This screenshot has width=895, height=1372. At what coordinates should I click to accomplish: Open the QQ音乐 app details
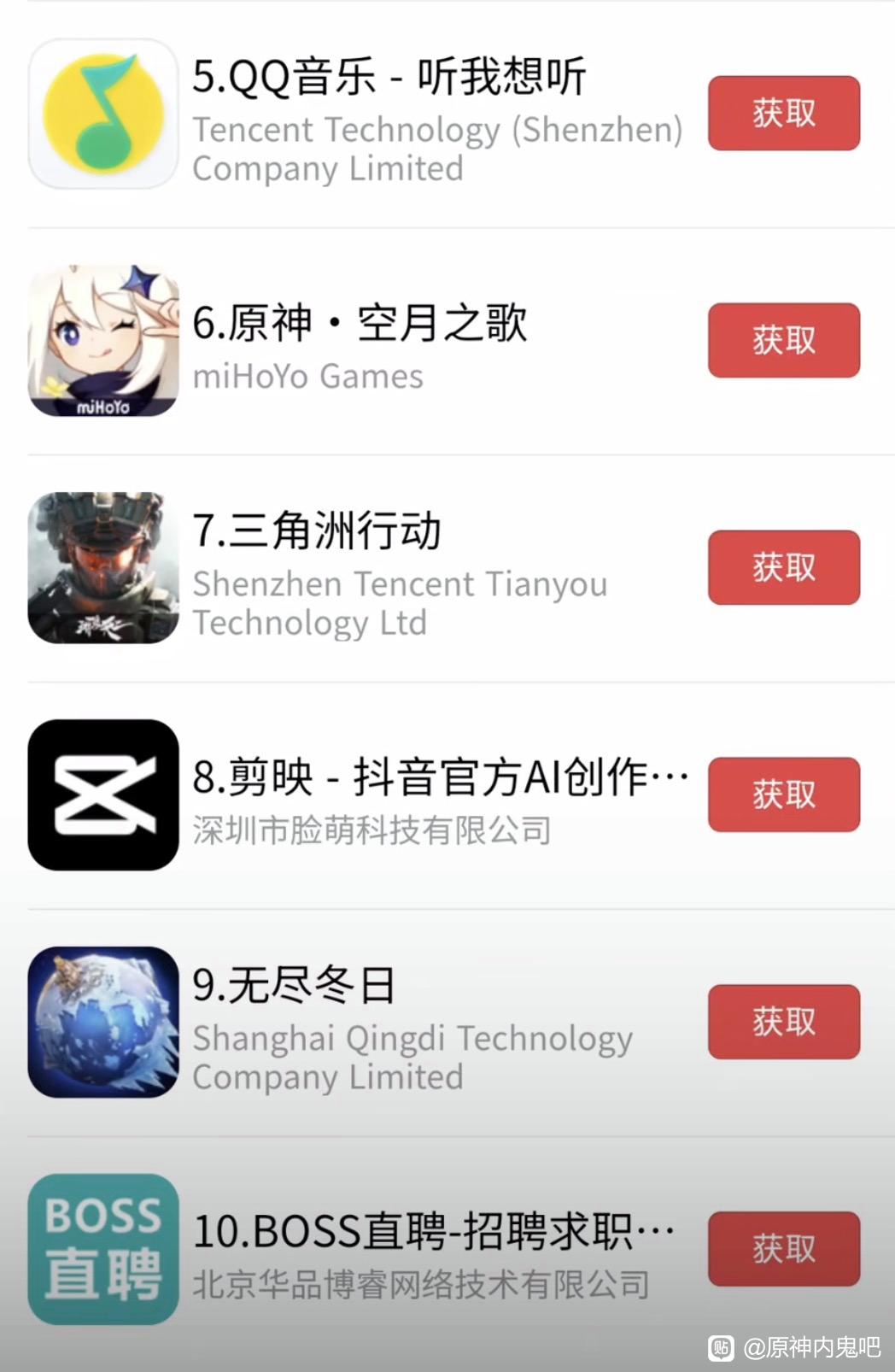(389, 77)
